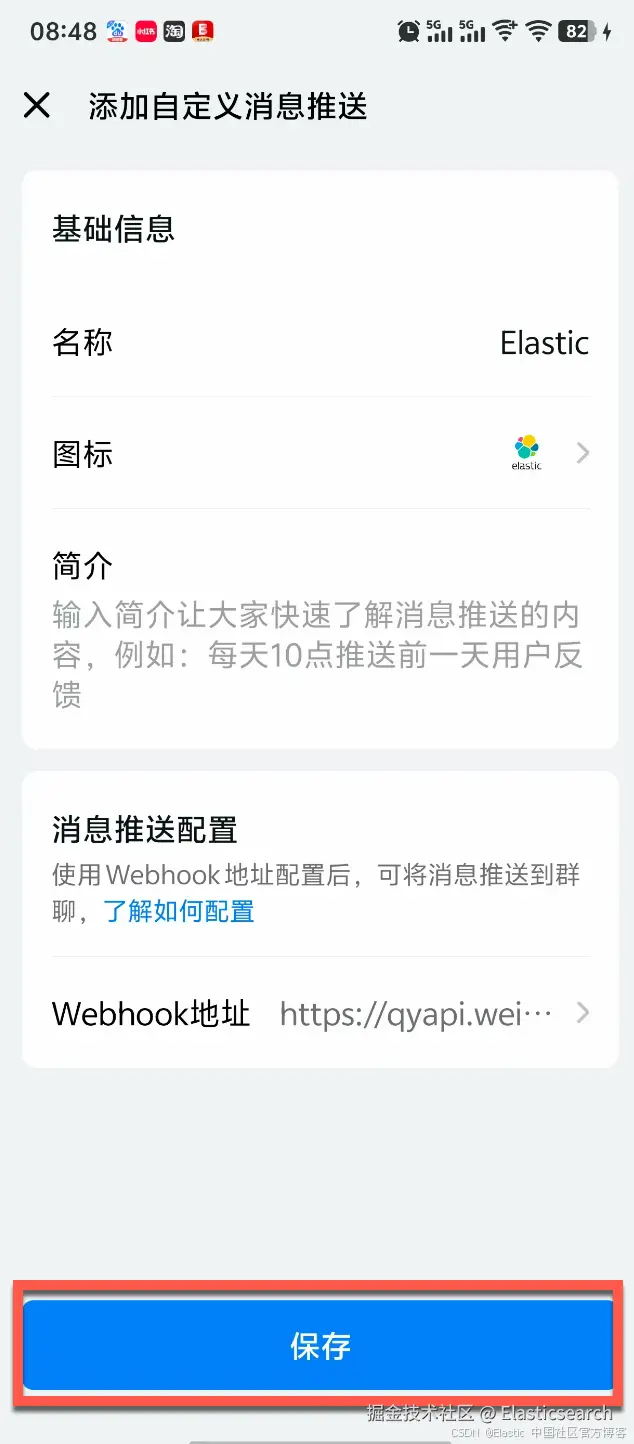Tap the blue 保存 button
Viewport: 634px width, 1444px height.
[x=320, y=1345]
